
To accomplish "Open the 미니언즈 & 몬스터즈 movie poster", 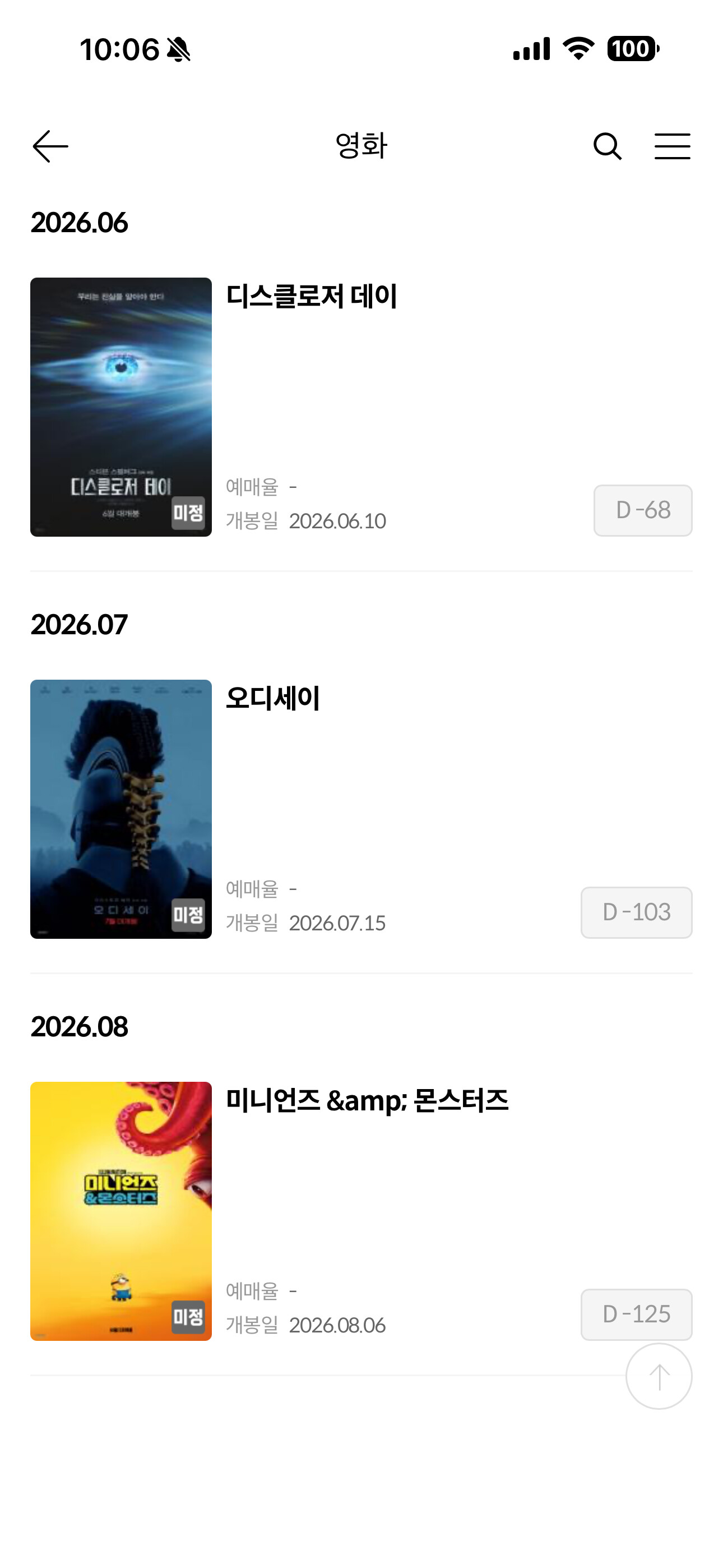I will click(121, 1211).
